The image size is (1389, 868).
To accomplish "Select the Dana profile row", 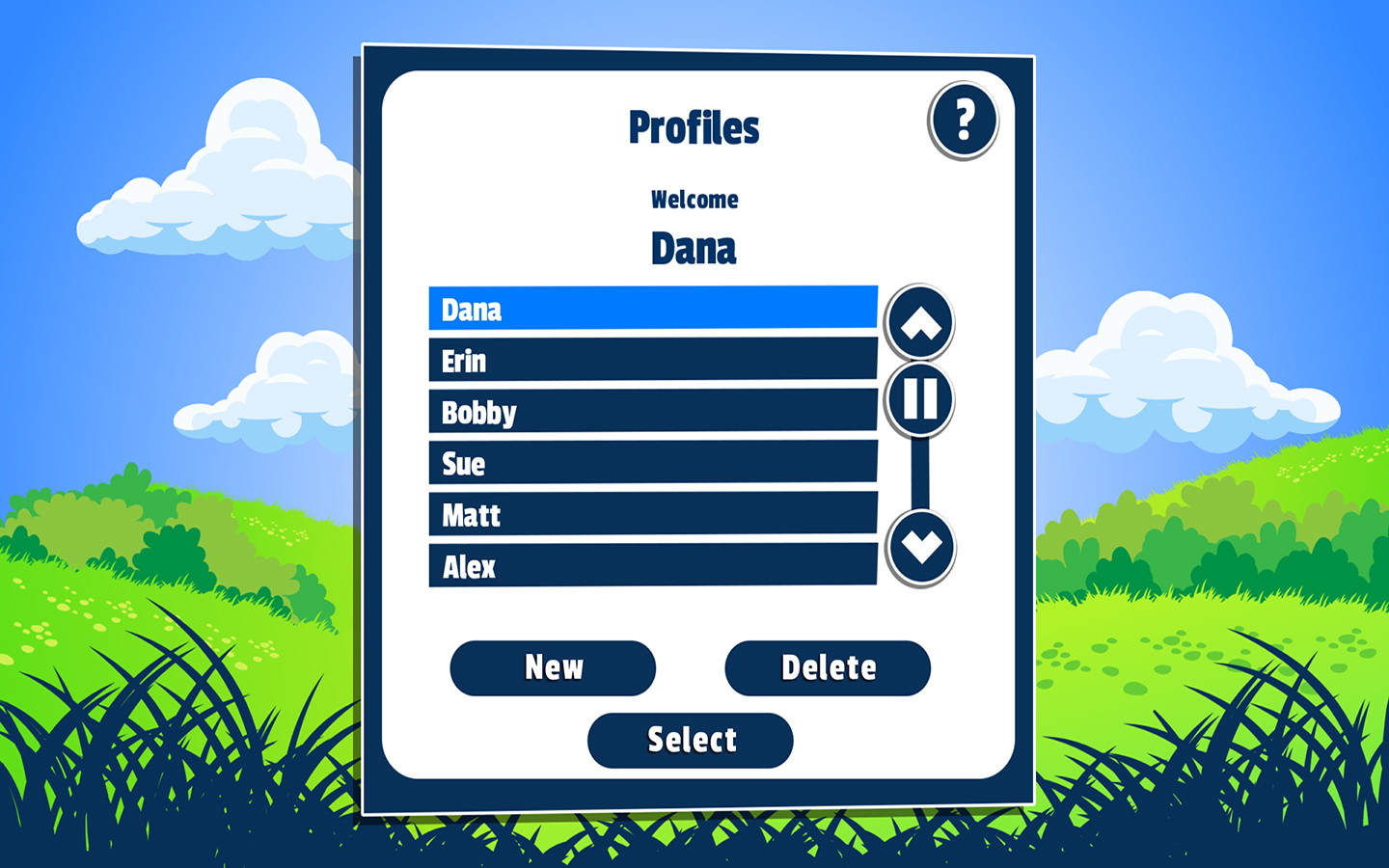I will [652, 309].
